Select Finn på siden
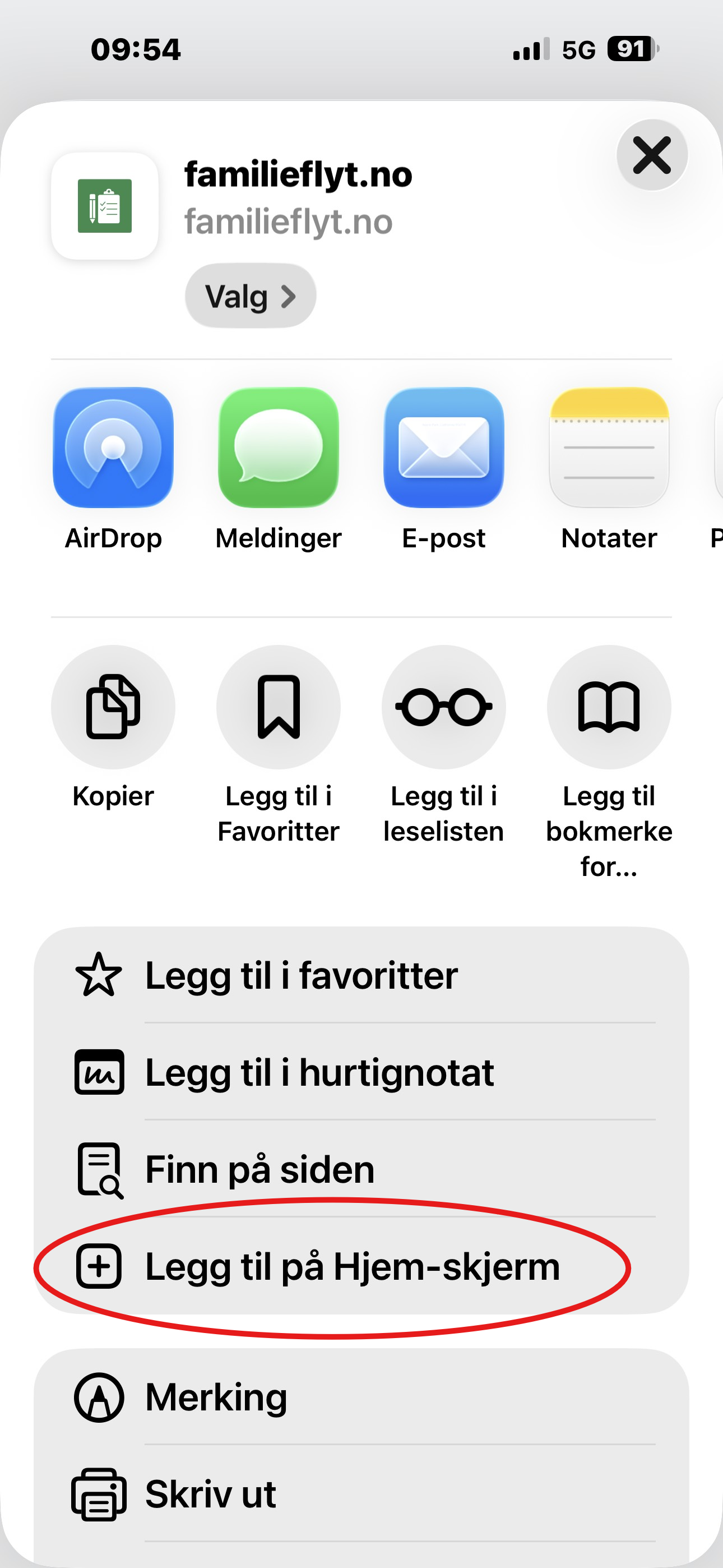723x1568 pixels. pyautogui.click(x=261, y=1169)
